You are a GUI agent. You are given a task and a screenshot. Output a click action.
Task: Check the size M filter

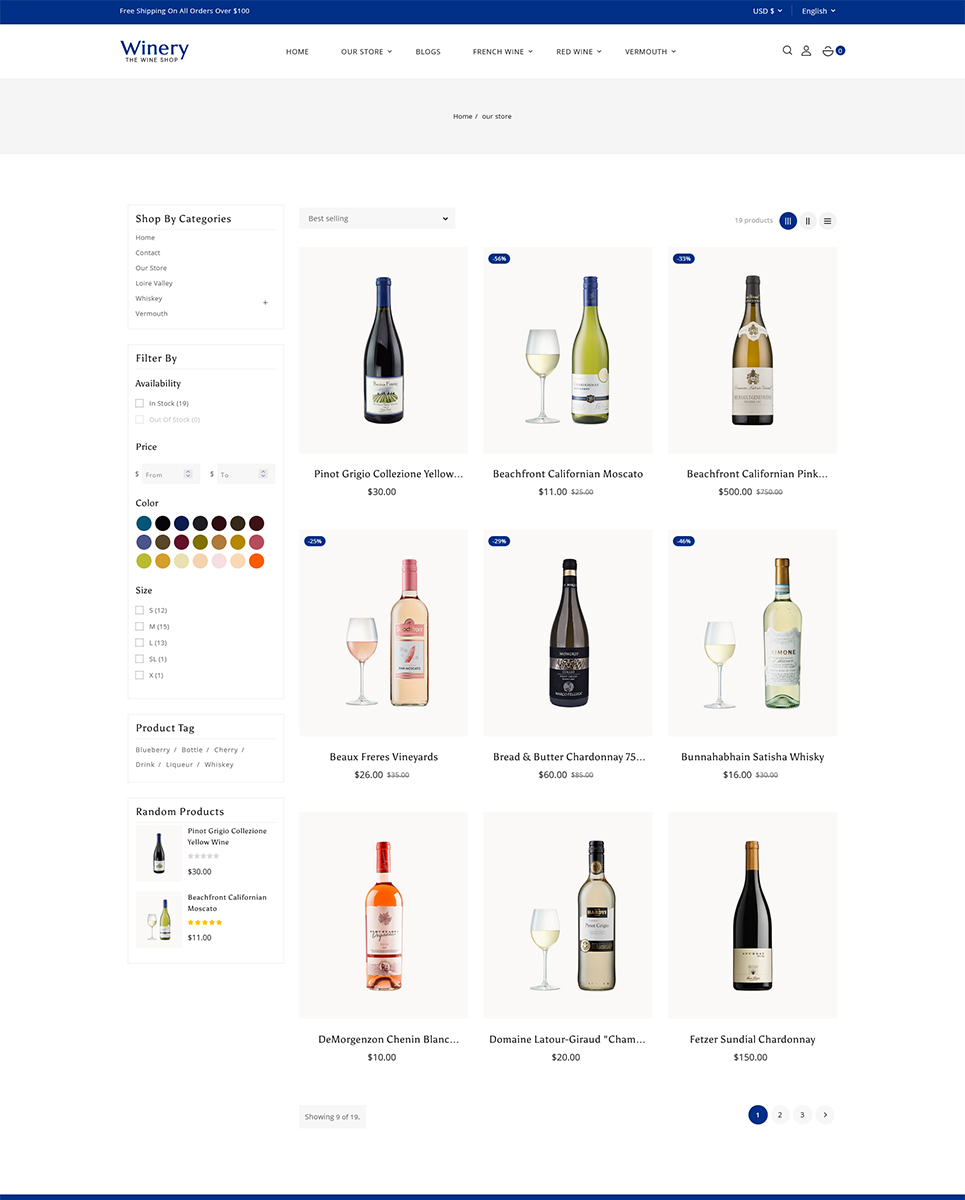point(140,626)
